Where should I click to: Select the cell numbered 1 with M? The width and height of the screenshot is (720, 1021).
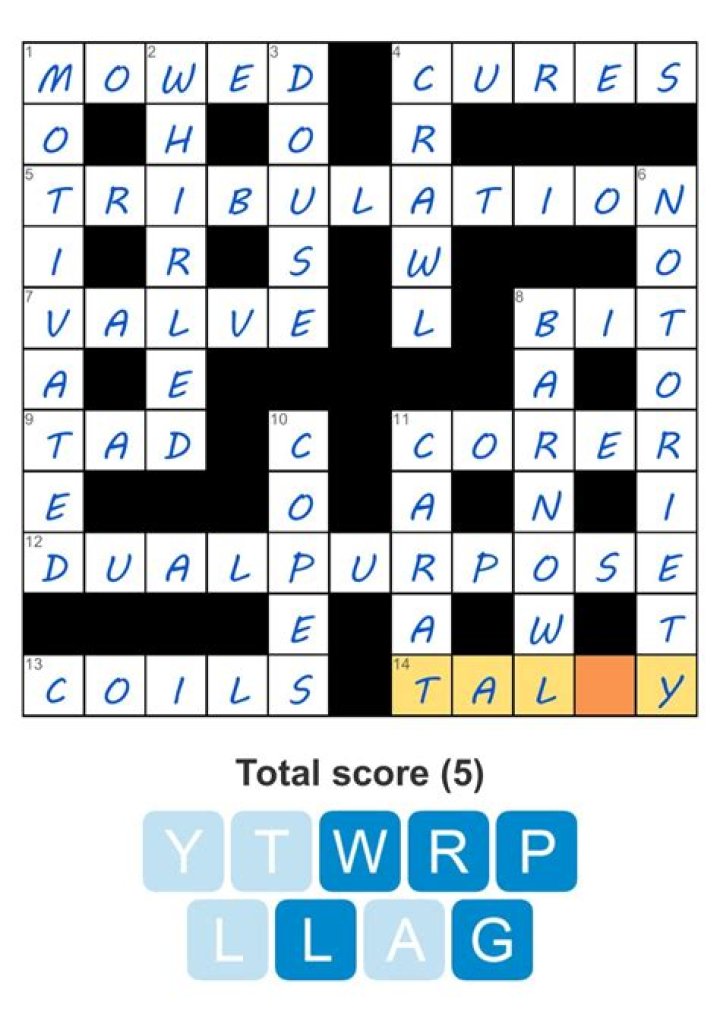coord(53,74)
